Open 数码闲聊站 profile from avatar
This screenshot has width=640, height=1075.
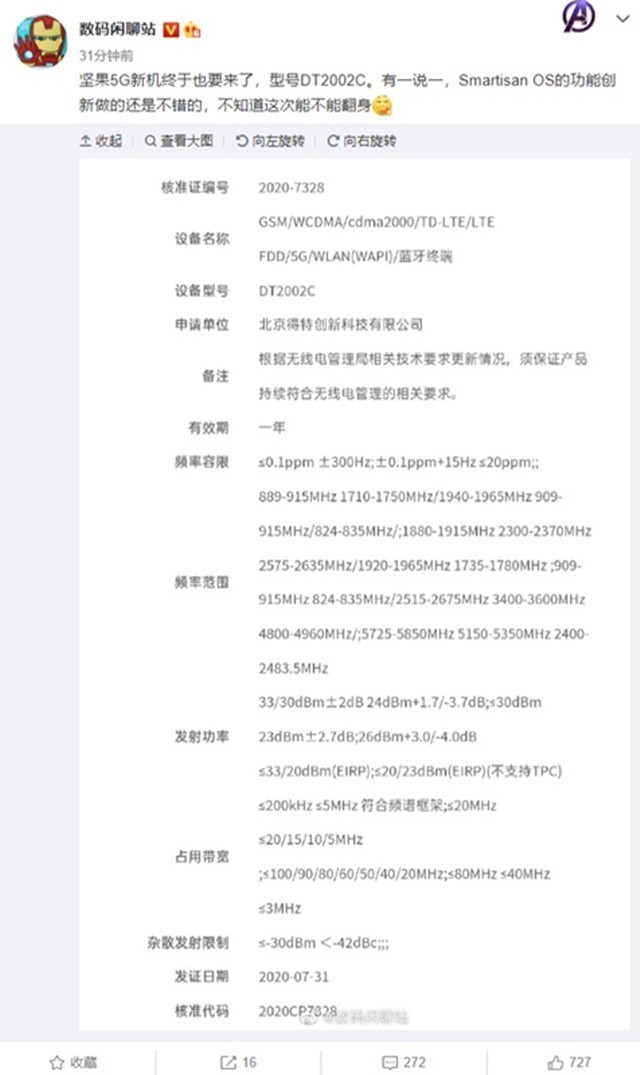coord(40,41)
